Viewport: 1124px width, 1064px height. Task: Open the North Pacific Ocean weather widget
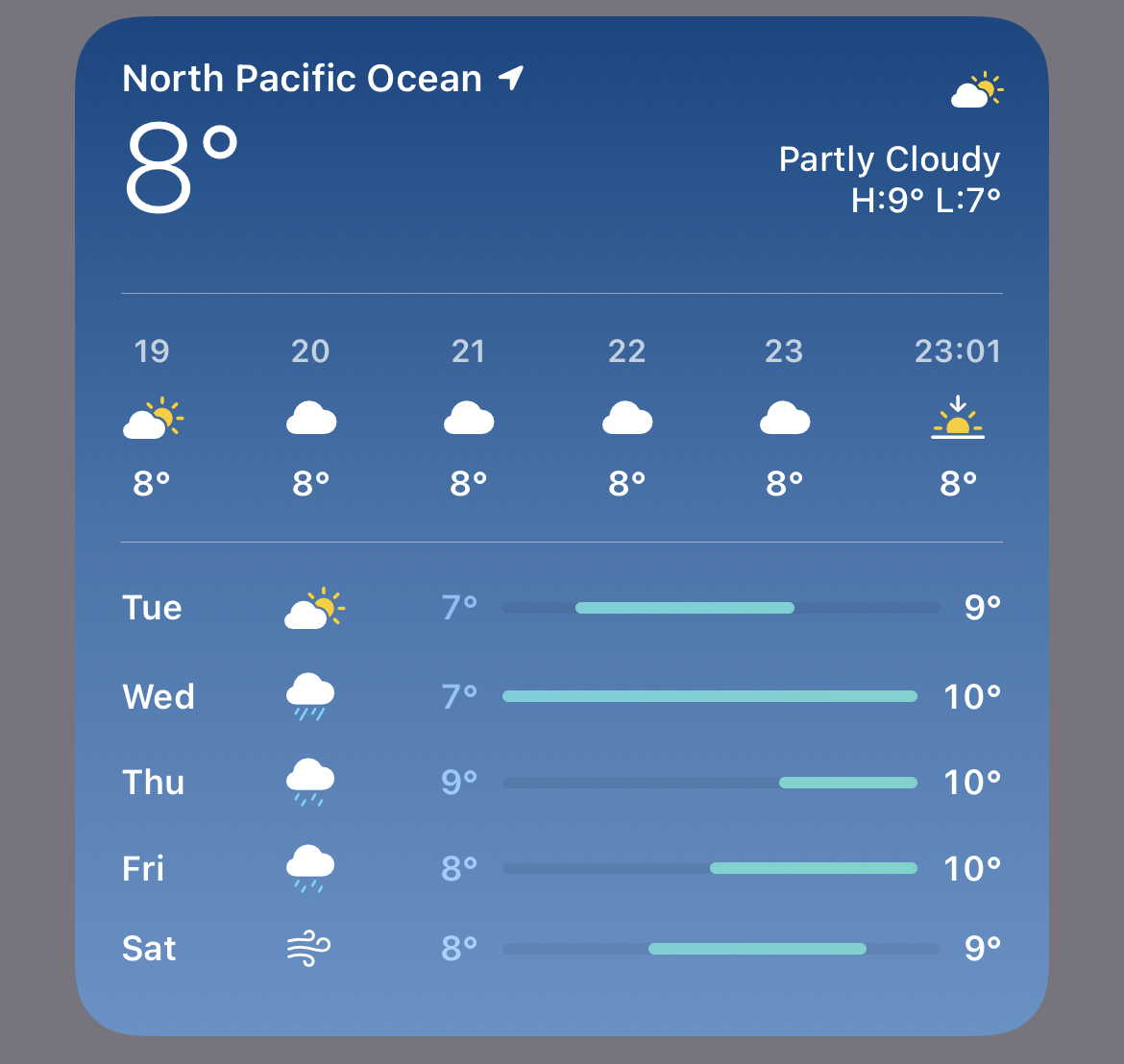coord(562,526)
